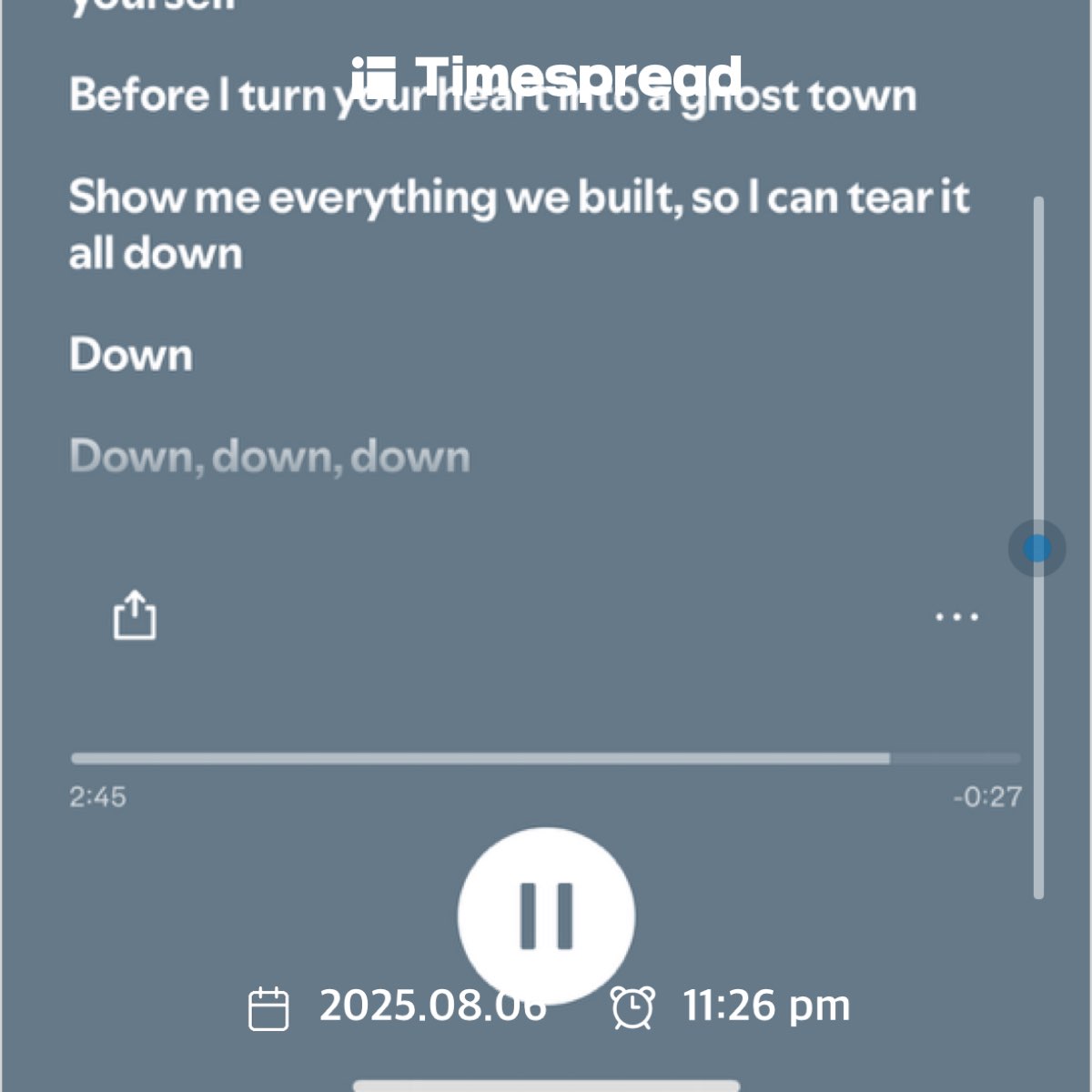Share the lyrics via share icon
1092x1092 pixels.
[x=135, y=616]
